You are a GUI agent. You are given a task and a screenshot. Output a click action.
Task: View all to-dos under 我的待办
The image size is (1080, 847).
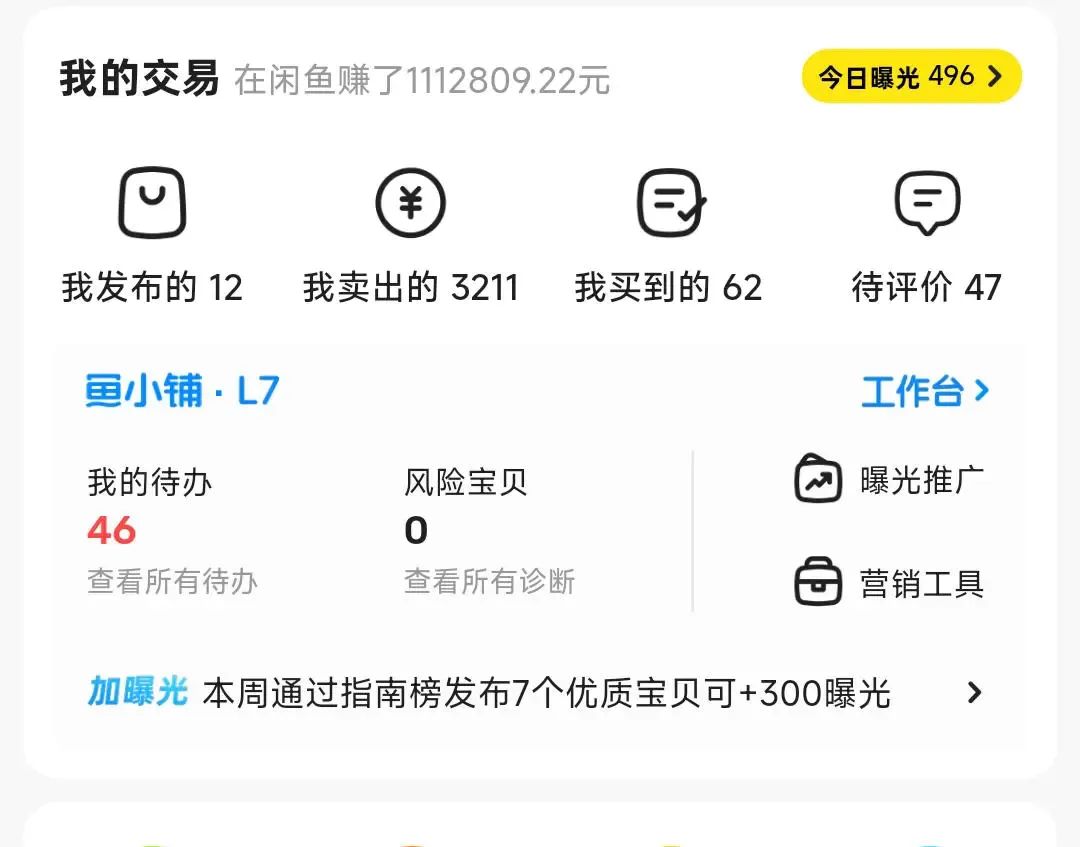click(172, 581)
